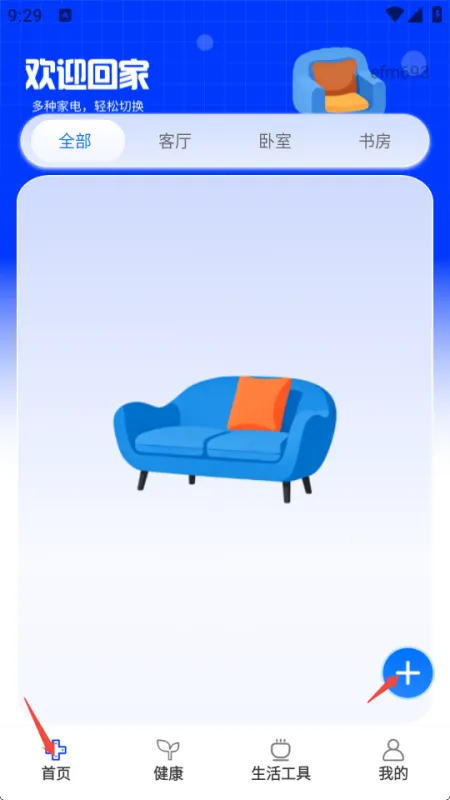The height and width of the screenshot is (800, 450).
Task: Open the 我的 profile tab
Action: (x=393, y=760)
